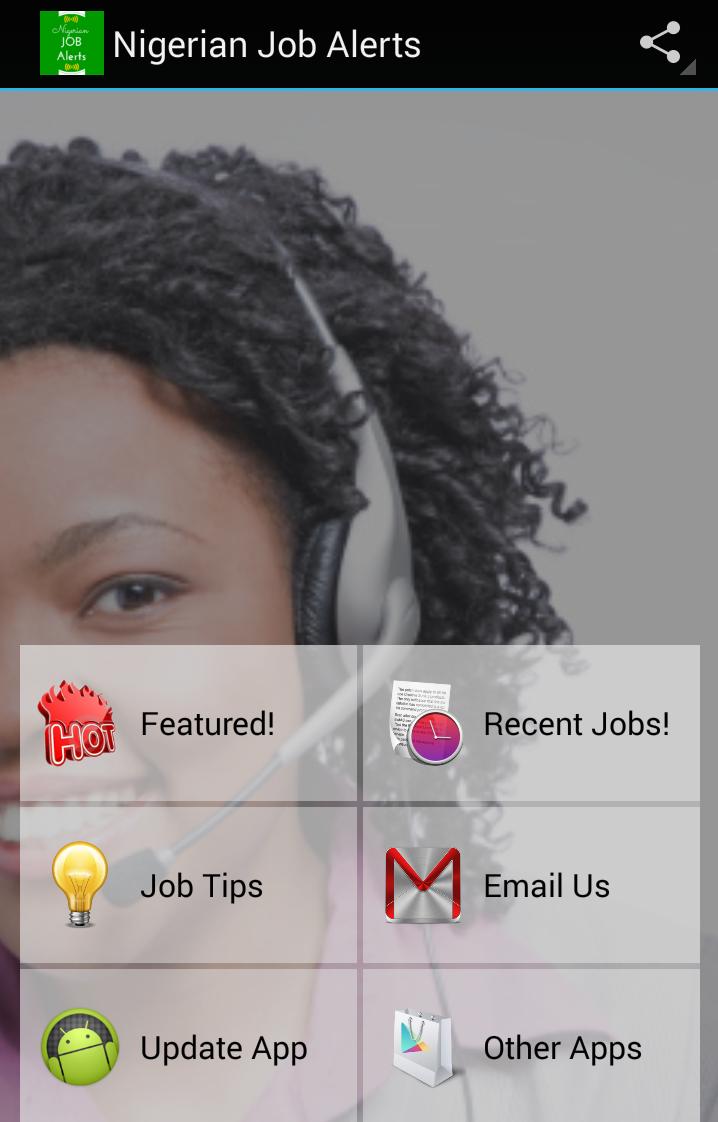Screen dimensions: 718x1122
Task: Browse Other Apps
Action: coord(532,1048)
